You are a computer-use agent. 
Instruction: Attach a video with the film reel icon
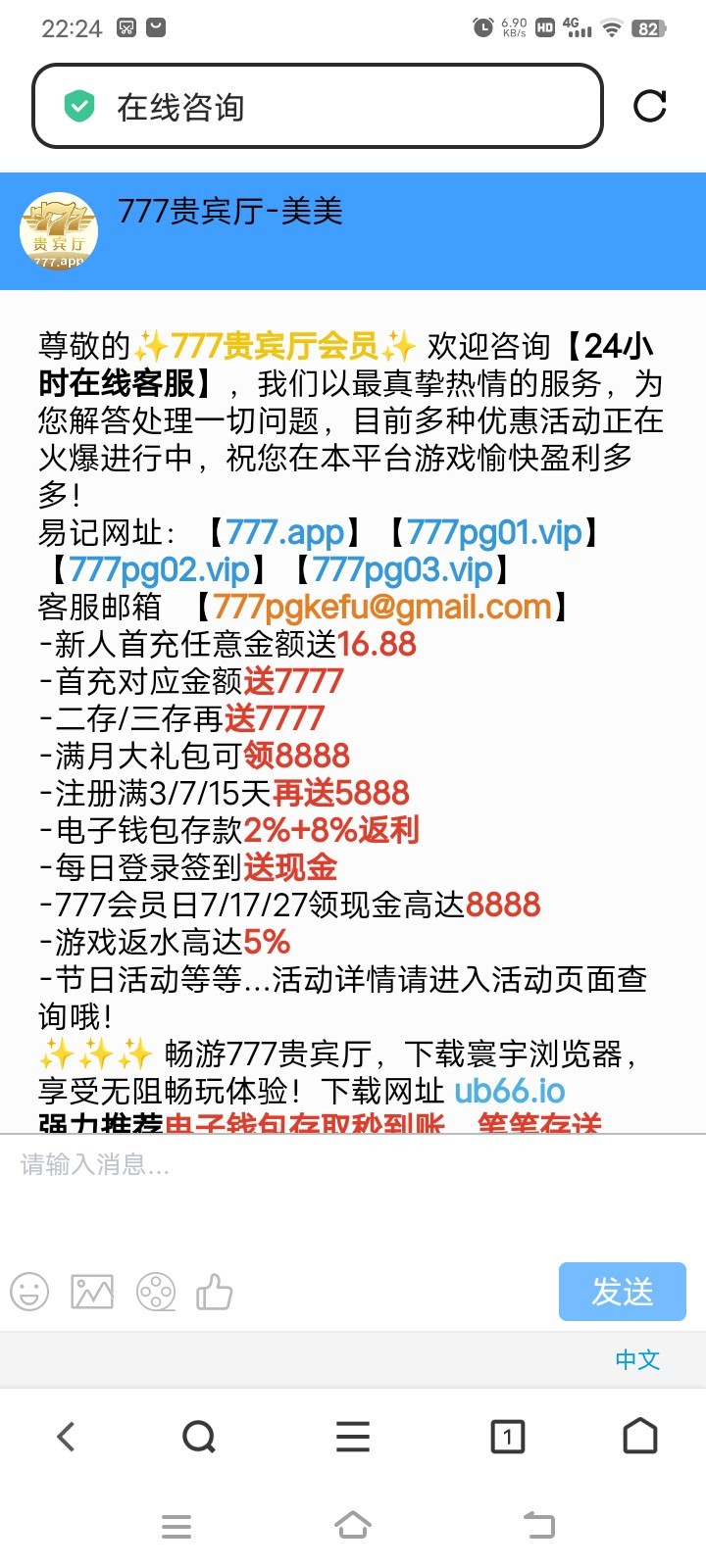coord(155,1292)
